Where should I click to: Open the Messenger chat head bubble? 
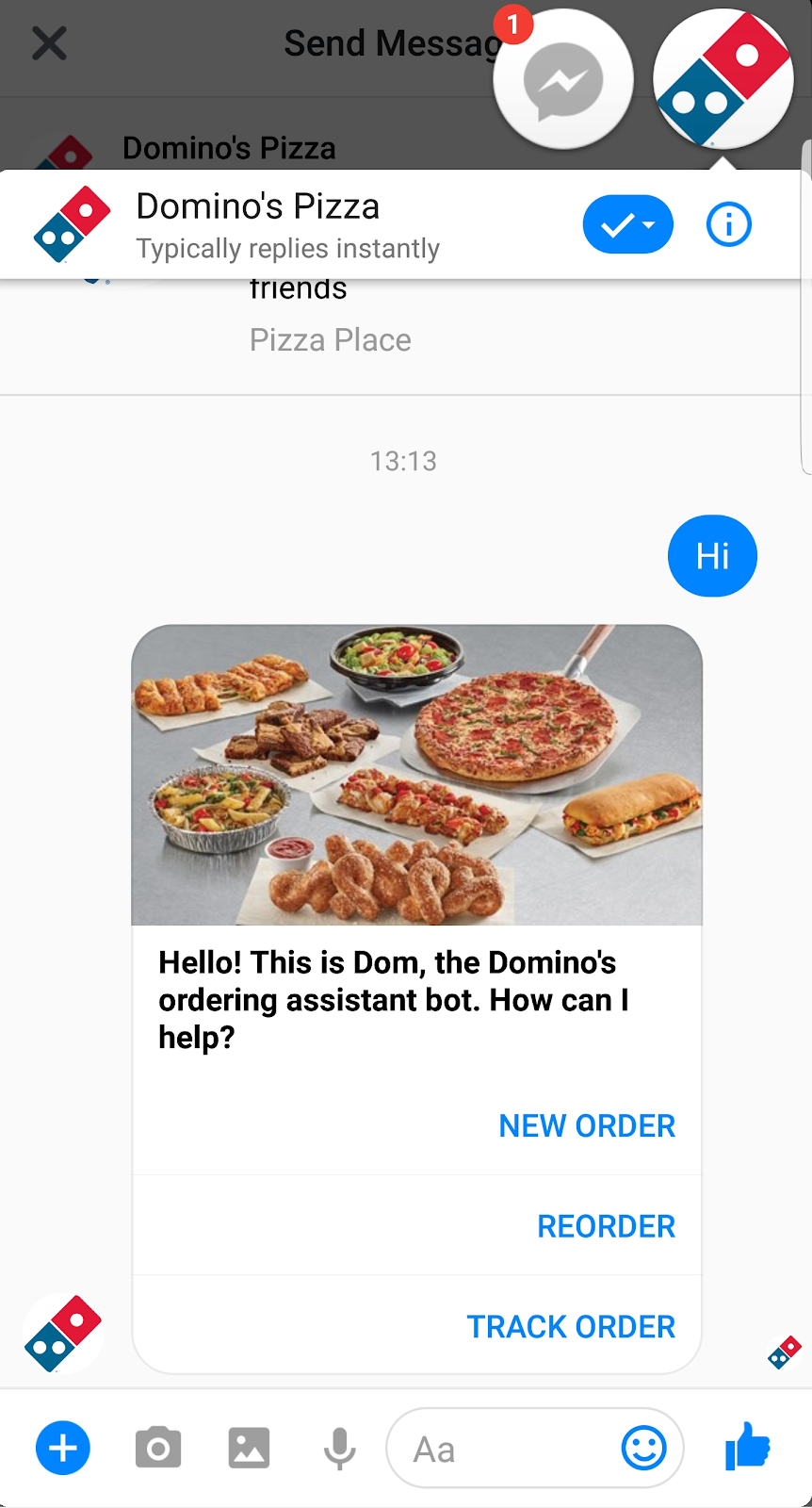(563, 81)
